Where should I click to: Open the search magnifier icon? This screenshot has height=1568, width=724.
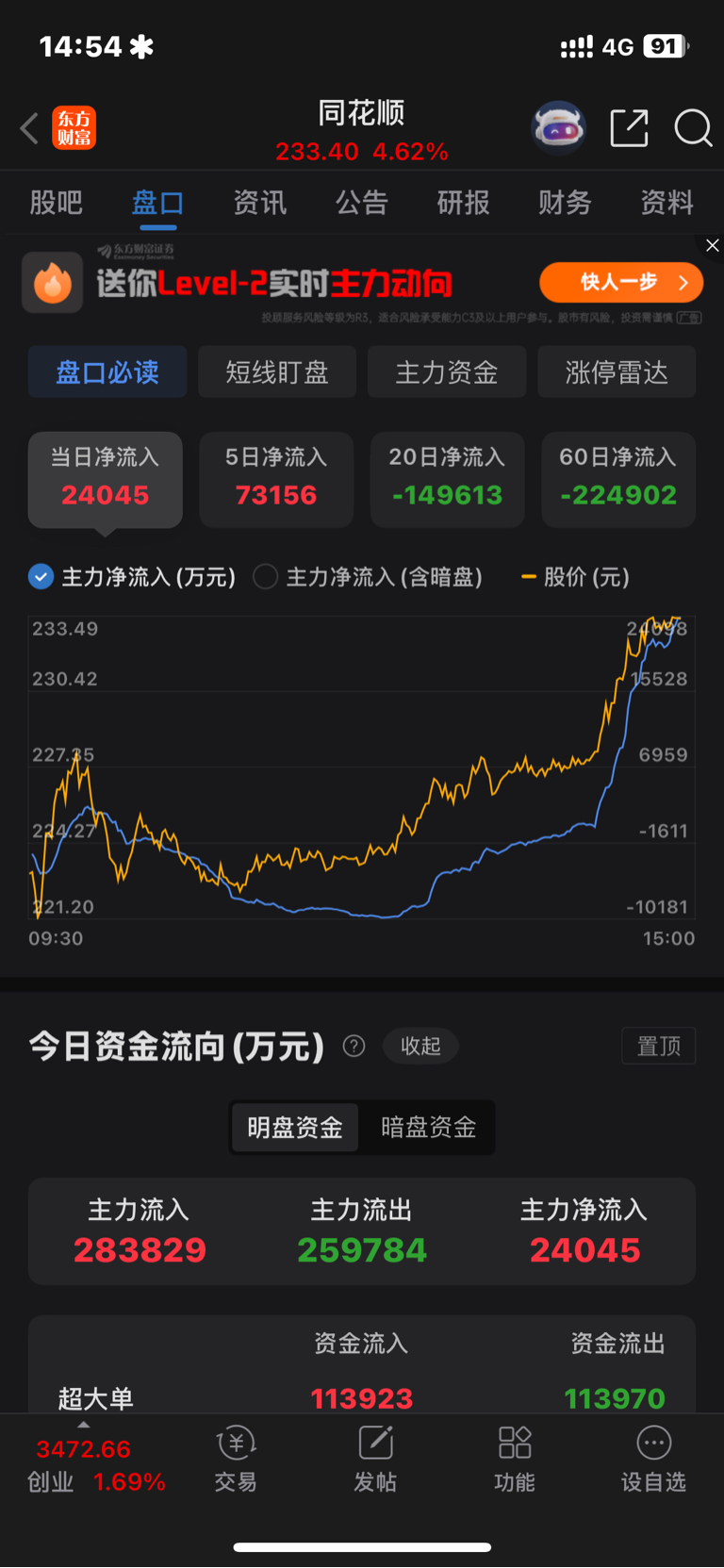693,128
